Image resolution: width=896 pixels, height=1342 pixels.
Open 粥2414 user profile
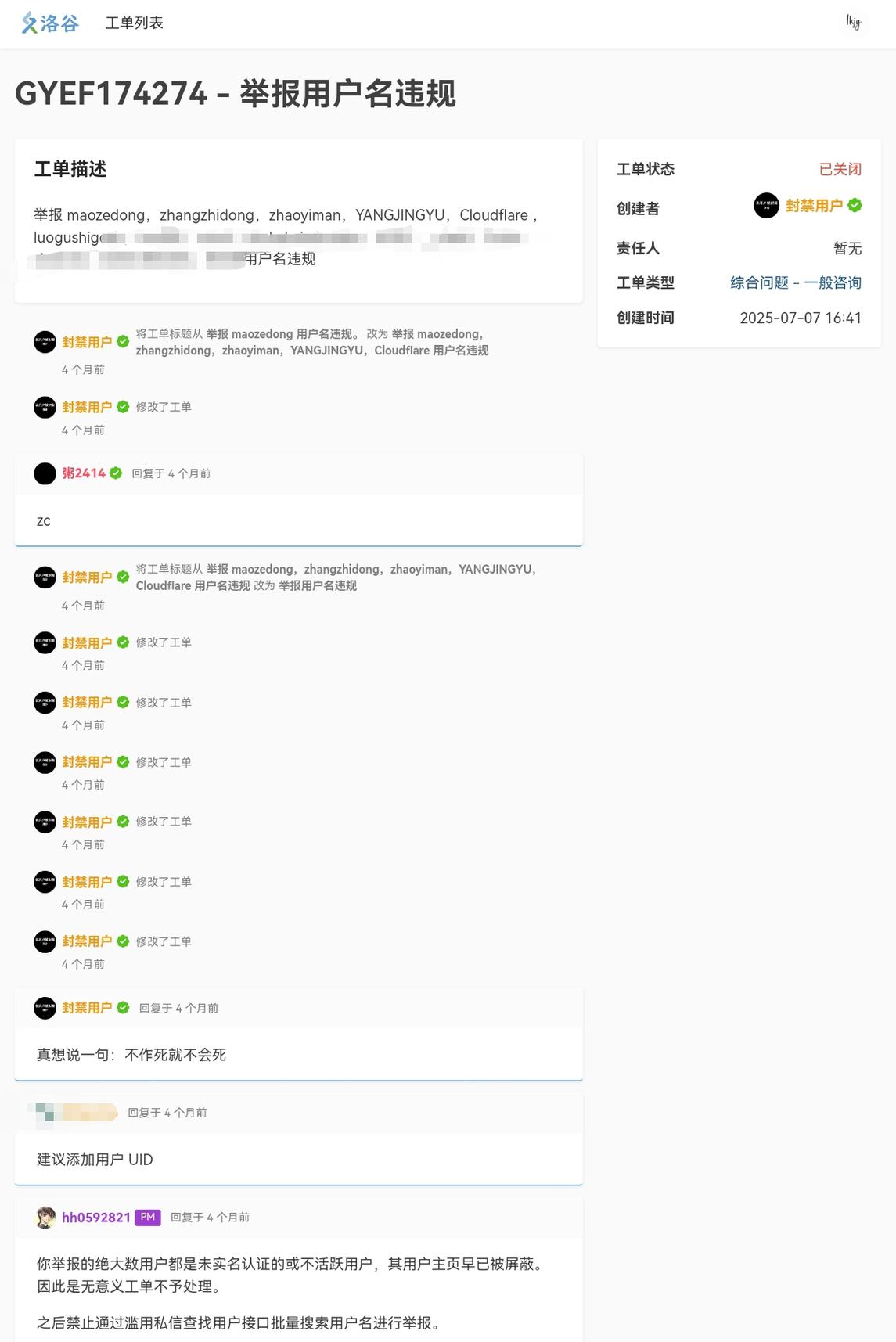pyautogui.click(x=83, y=473)
